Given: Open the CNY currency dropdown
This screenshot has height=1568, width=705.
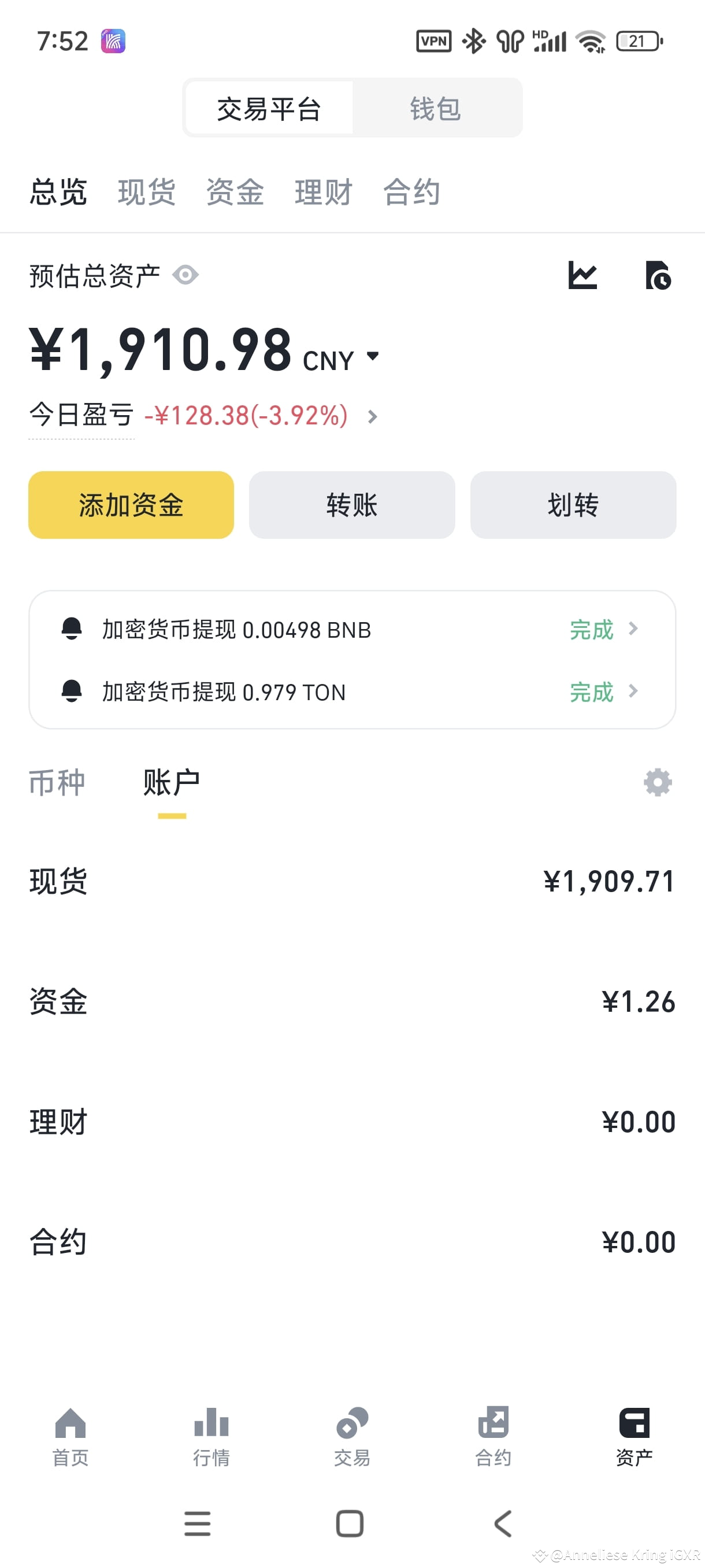Looking at the screenshot, I should click(342, 359).
